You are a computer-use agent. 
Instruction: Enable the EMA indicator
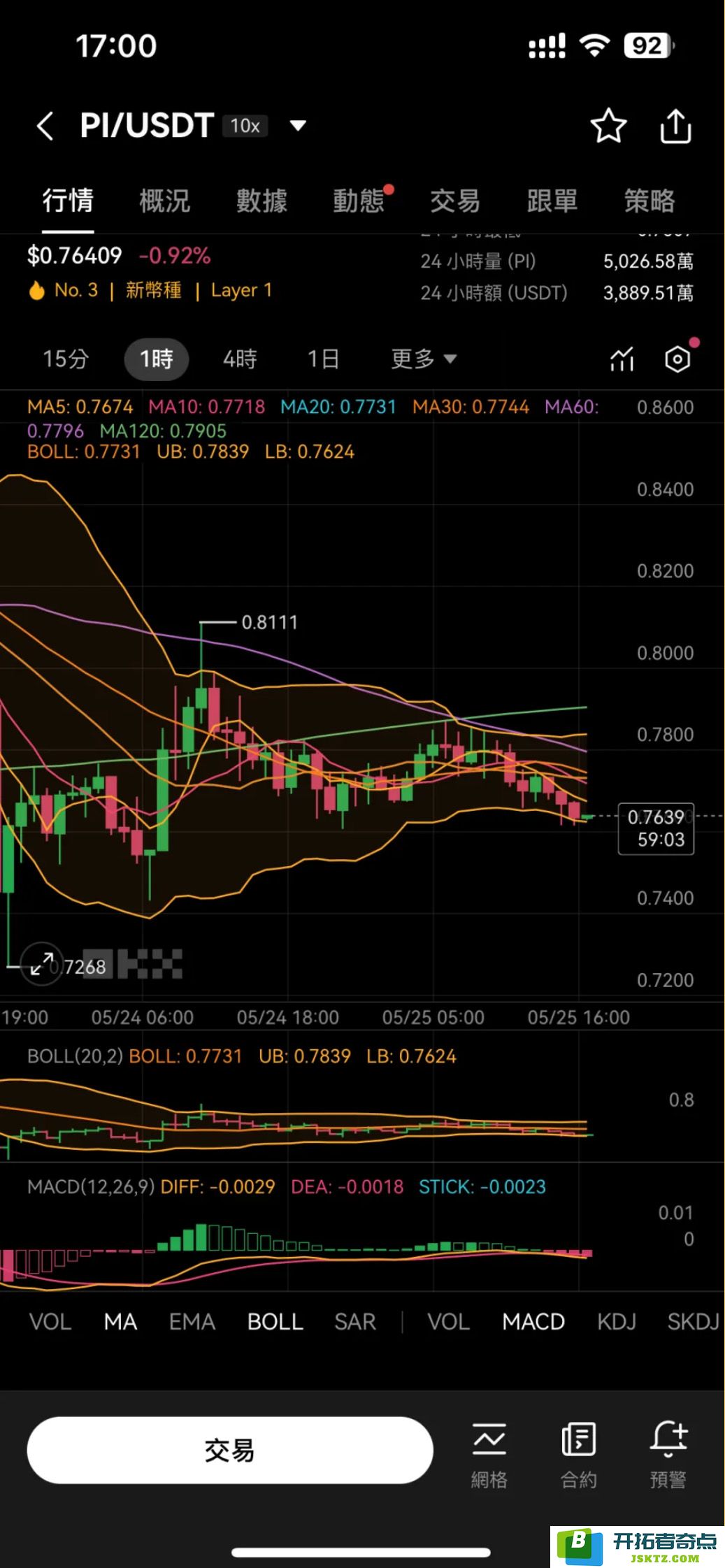192,1321
